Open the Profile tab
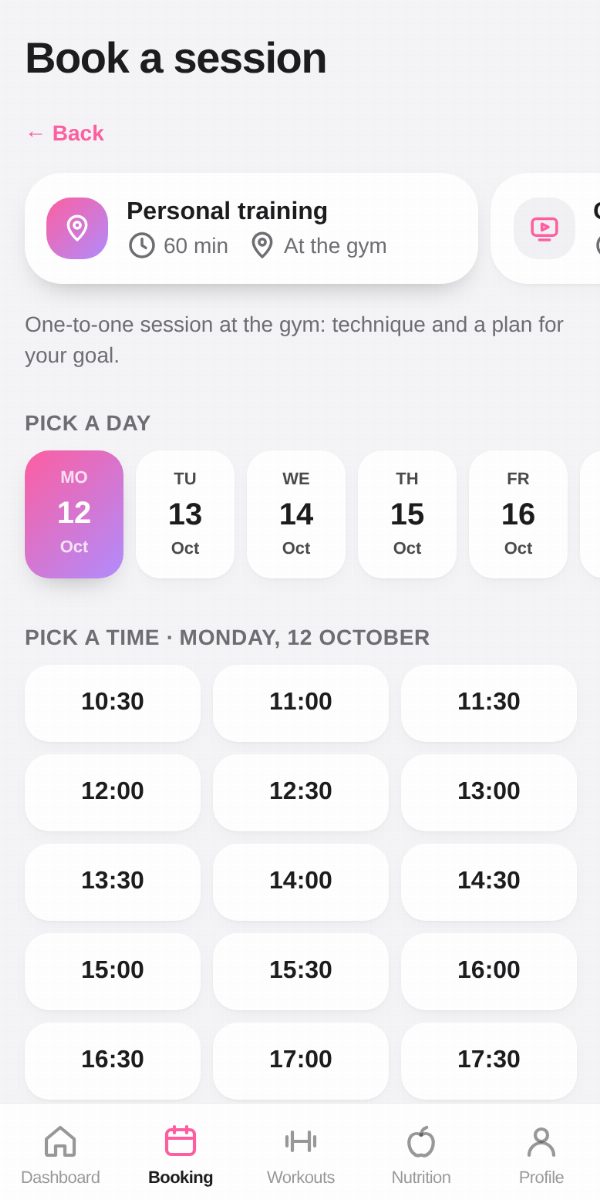Image resolution: width=600 pixels, height=1200 pixels. click(541, 1155)
